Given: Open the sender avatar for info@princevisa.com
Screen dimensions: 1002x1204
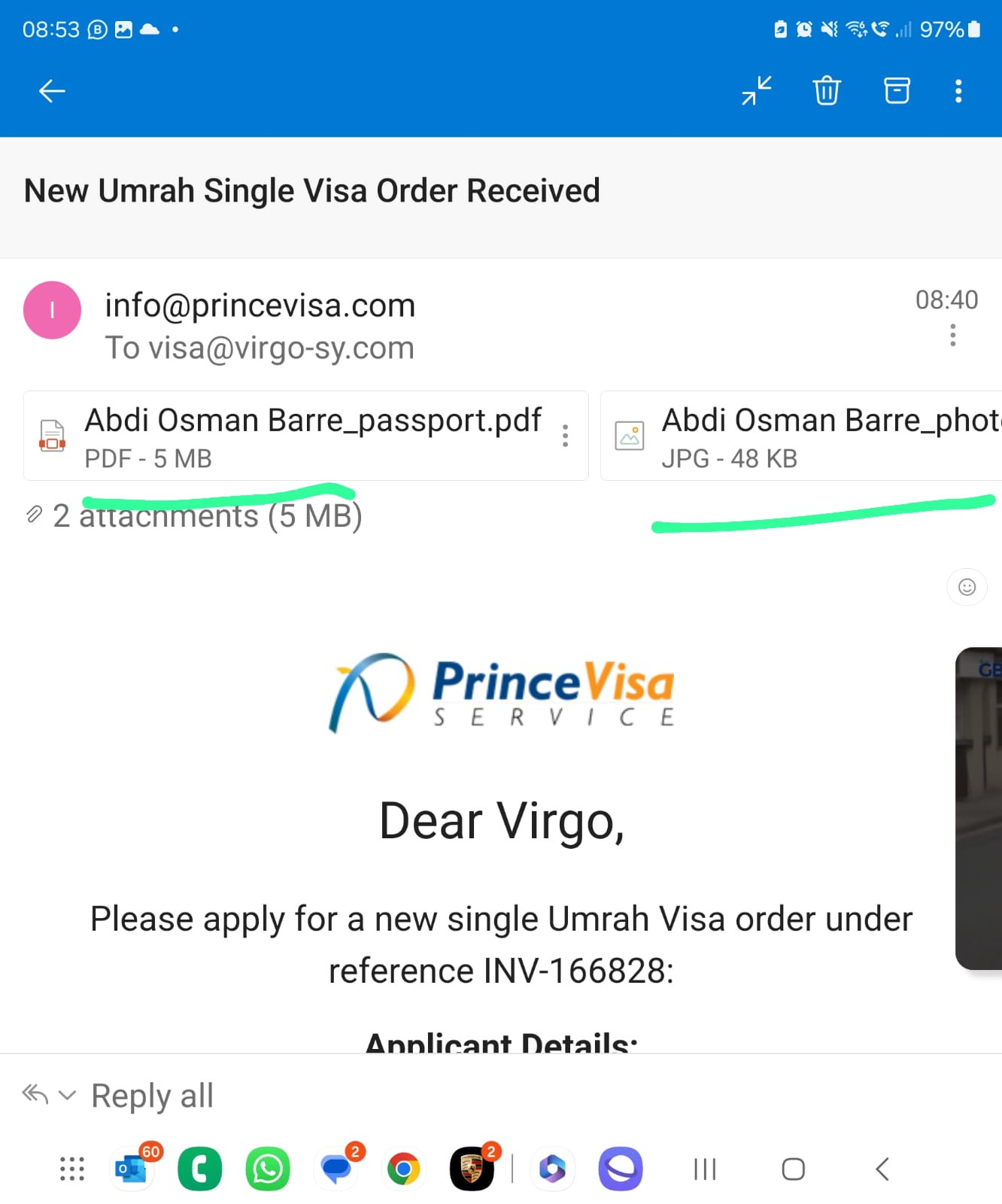Looking at the screenshot, I should tap(52, 310).
